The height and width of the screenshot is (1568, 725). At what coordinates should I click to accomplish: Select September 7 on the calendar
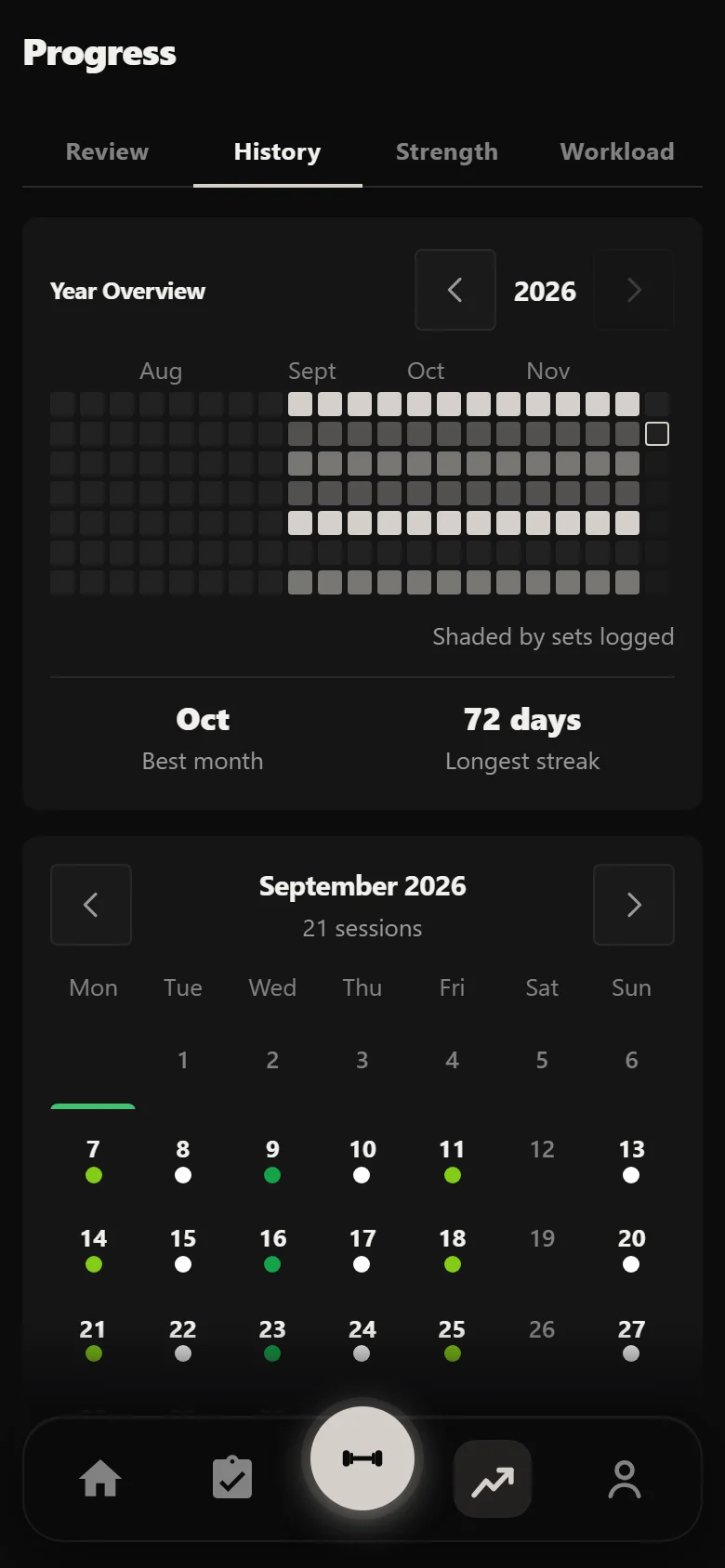93,1160
